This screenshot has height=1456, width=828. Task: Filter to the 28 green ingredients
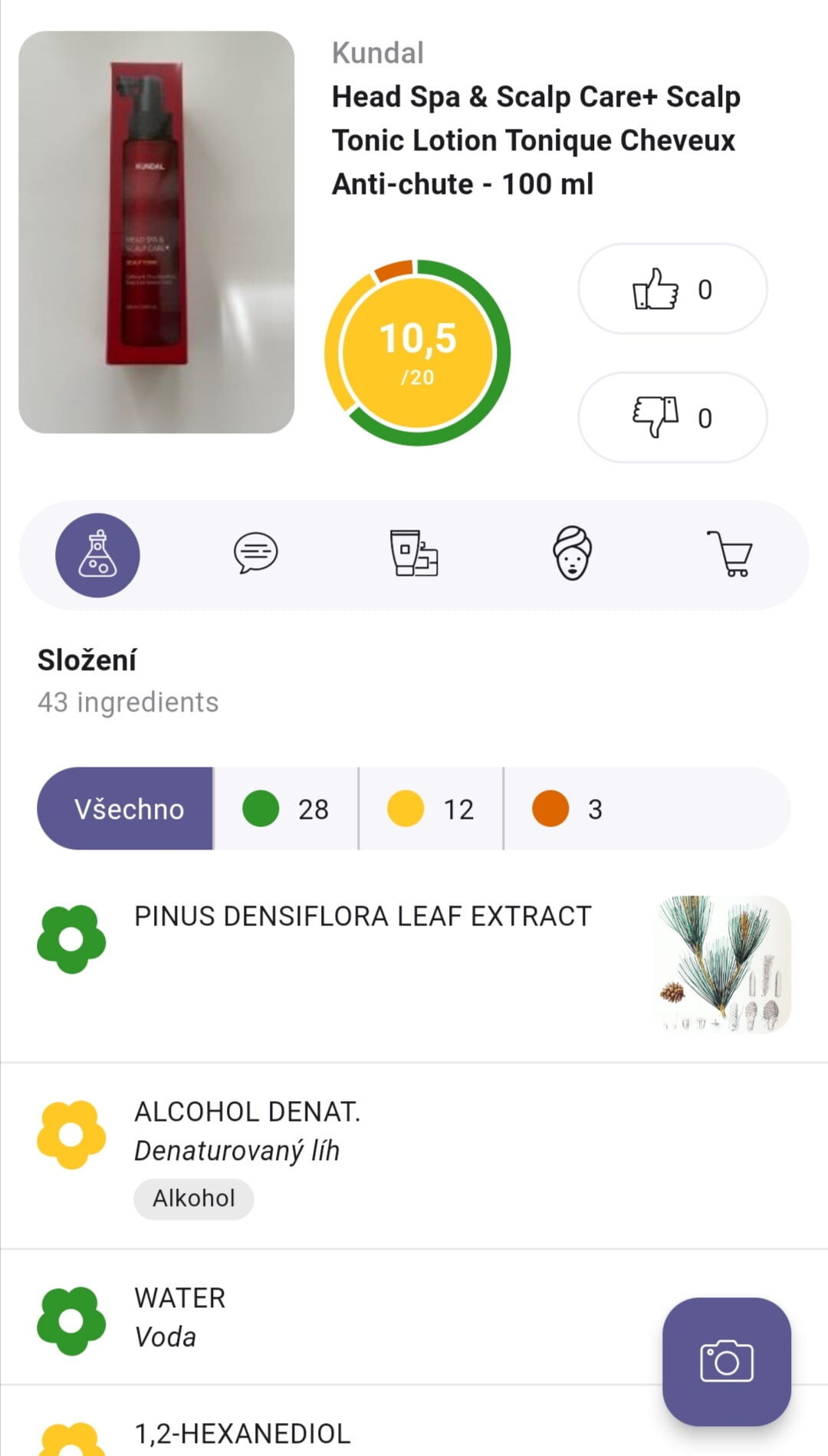pos(285,809)
